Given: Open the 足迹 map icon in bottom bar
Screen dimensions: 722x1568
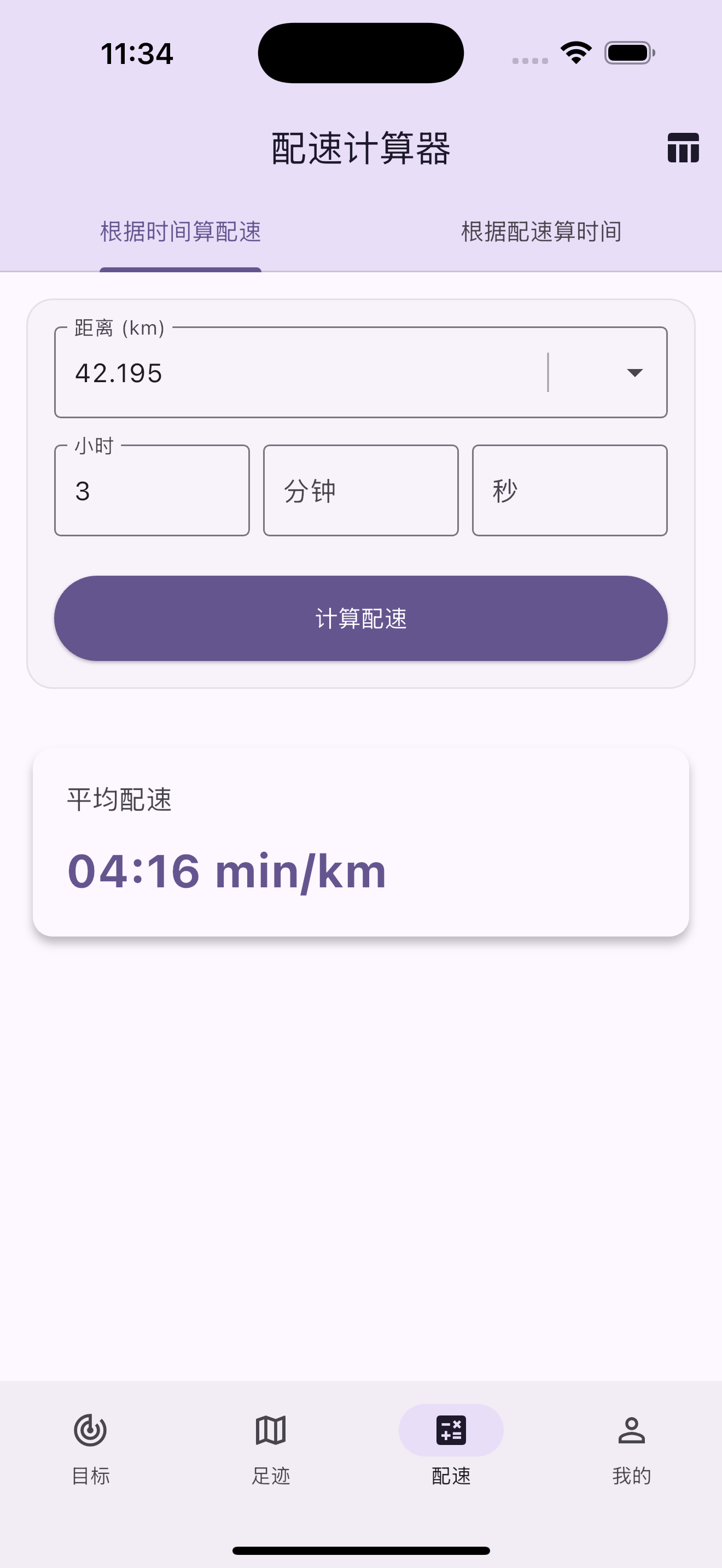Looking at the screenshot, I should pyautogui.click(x=271, y=1430).
